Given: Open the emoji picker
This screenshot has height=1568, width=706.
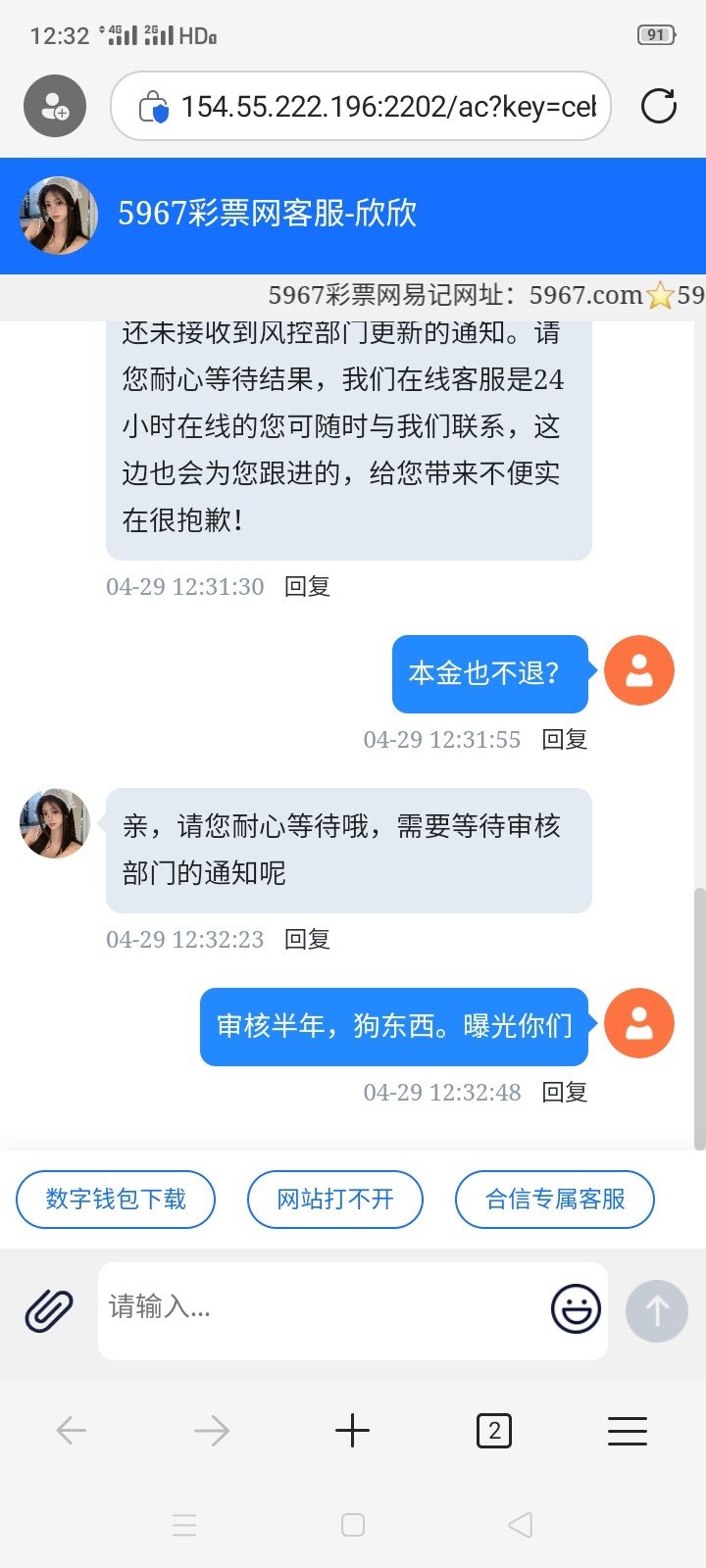Looking at the screenshot, I should pyautogui.click(x=576, y=1309).
